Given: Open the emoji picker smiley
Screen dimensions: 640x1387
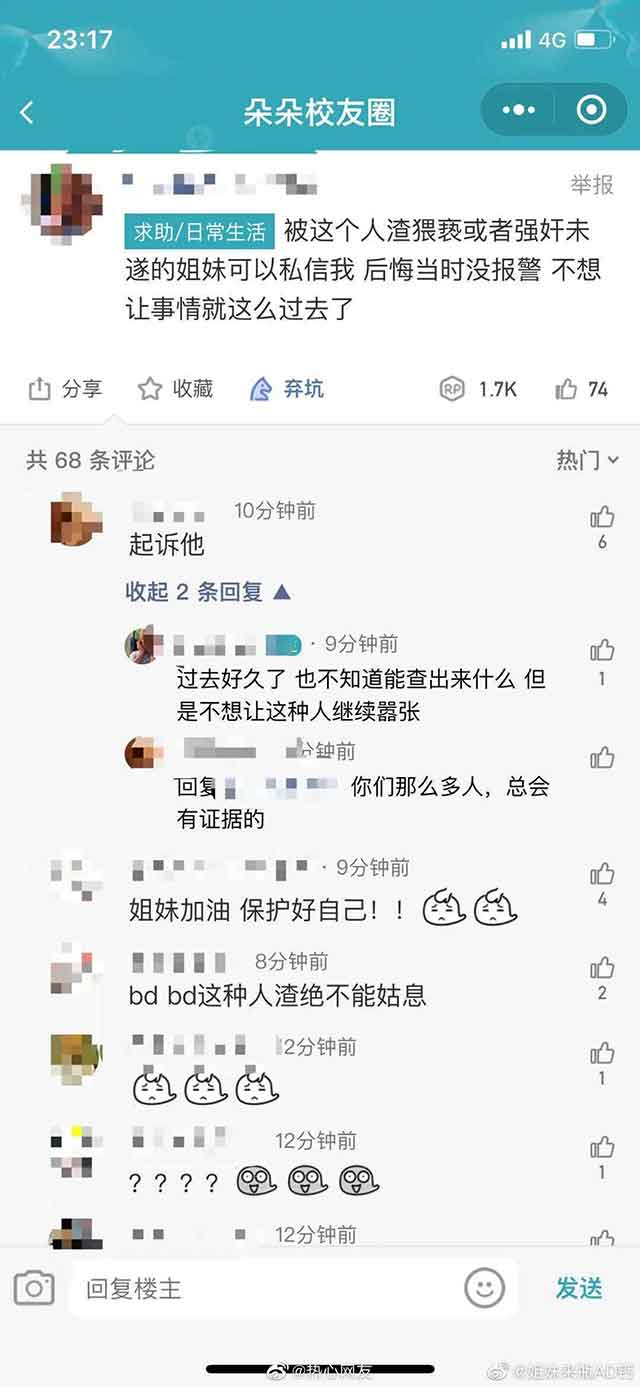Looking at the screenshot, I should pyautogui.click(x=485, y=1288).
